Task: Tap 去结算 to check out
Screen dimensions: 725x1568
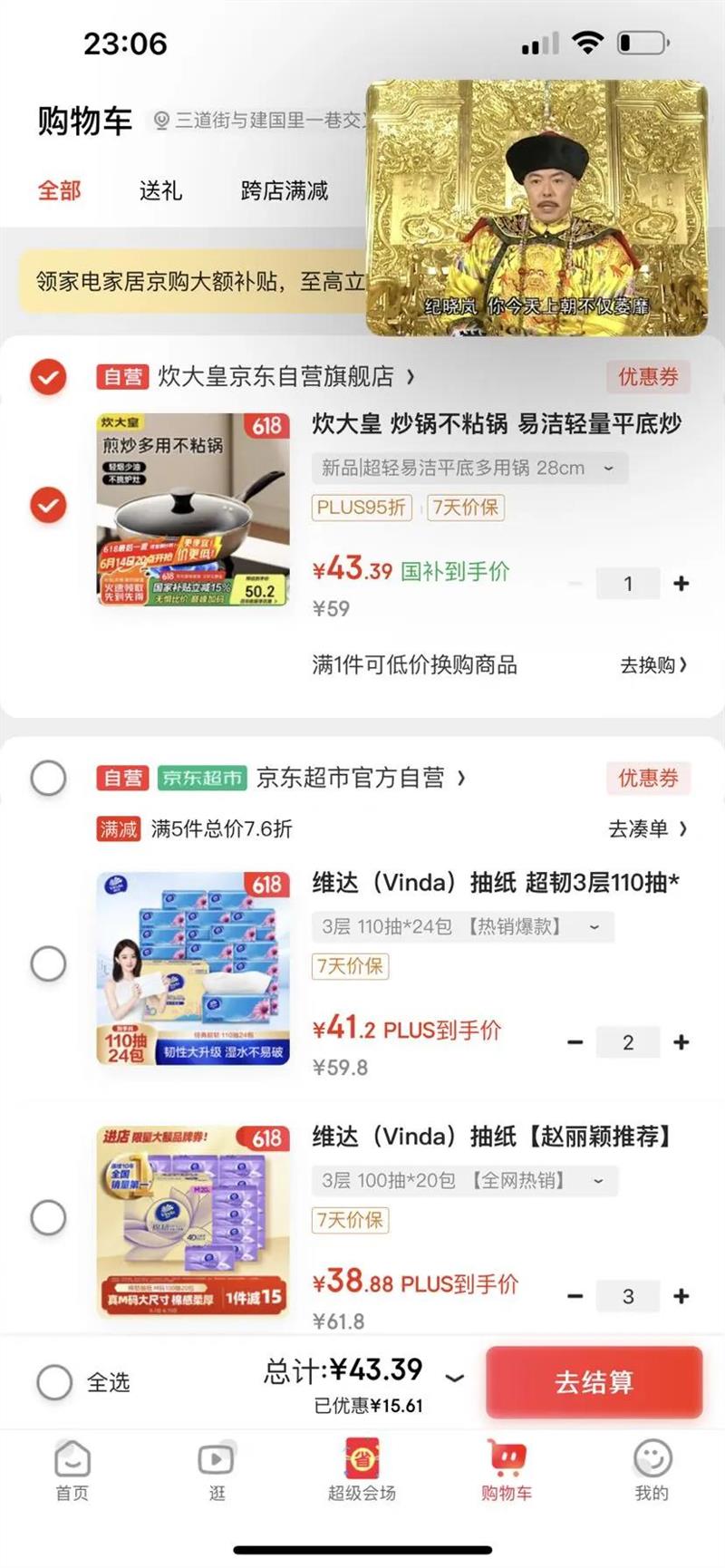Action: click(x=594, y=1382)
